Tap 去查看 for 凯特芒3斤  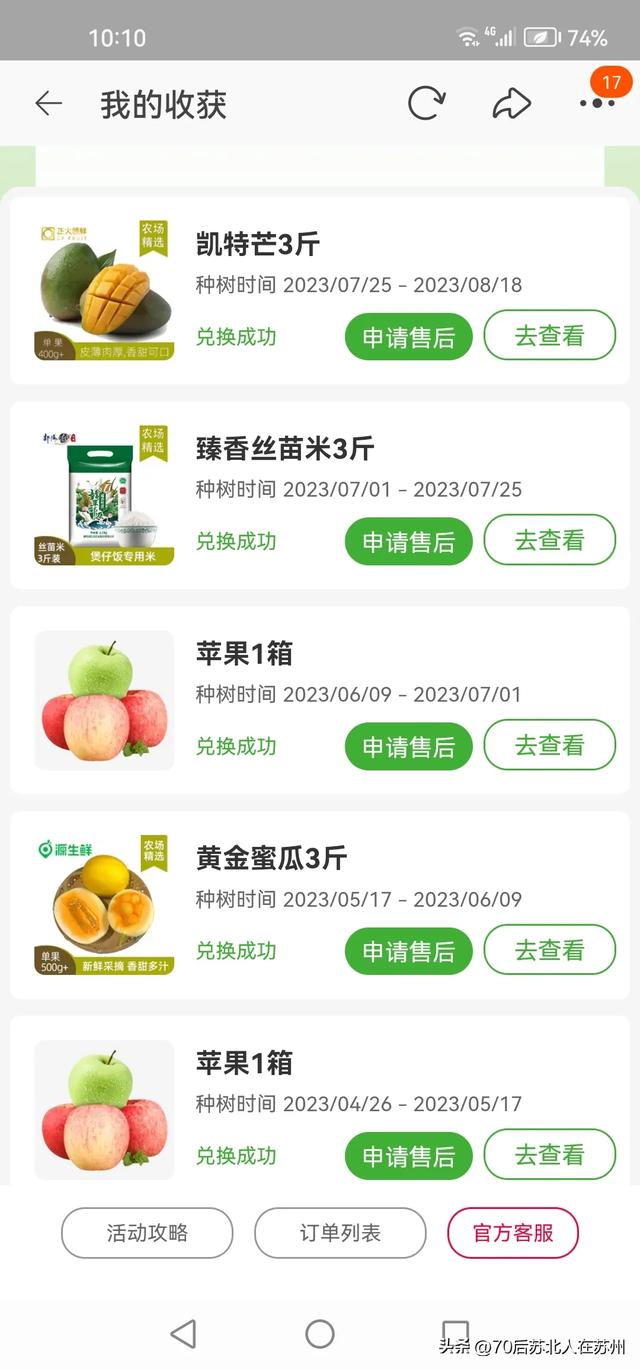coord(549,336)
